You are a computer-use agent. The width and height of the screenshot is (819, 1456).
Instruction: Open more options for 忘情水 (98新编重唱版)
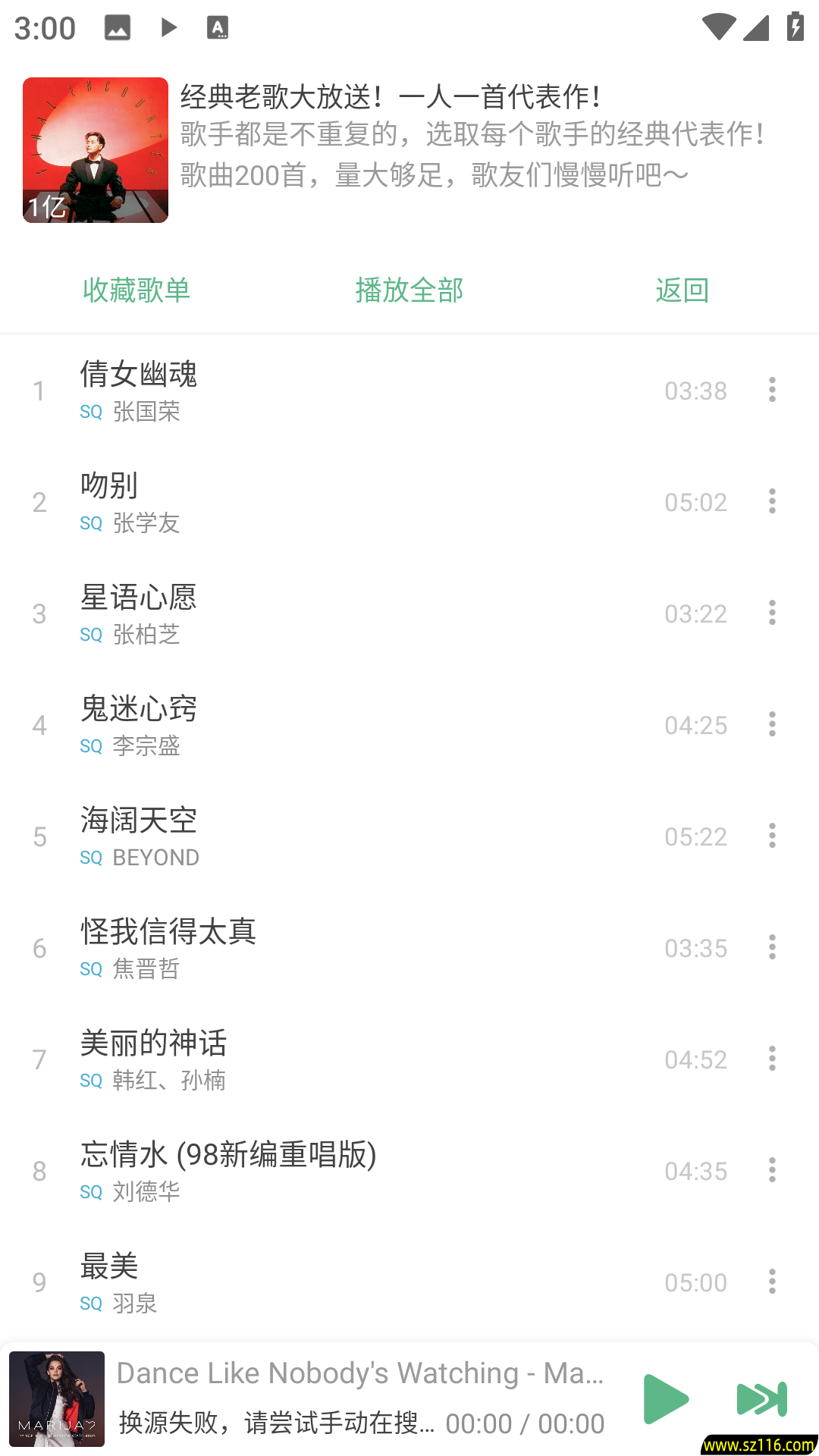[x=772, y=1170]
